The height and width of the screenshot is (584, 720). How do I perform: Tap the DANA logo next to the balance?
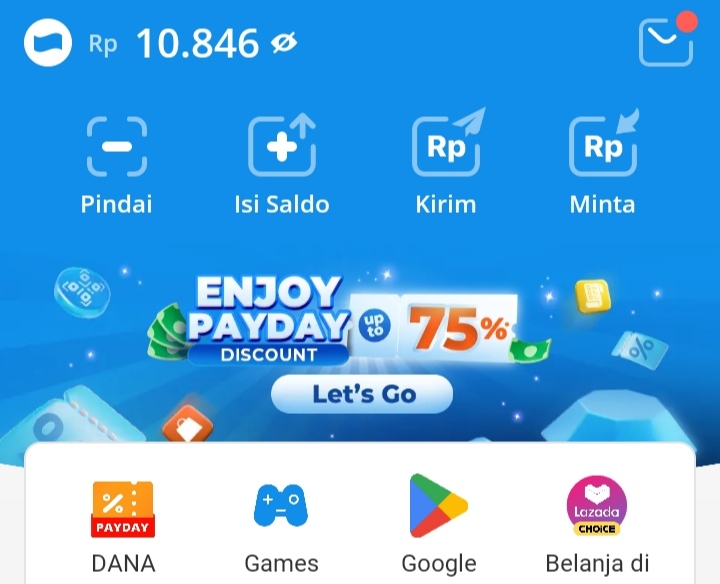48,45
